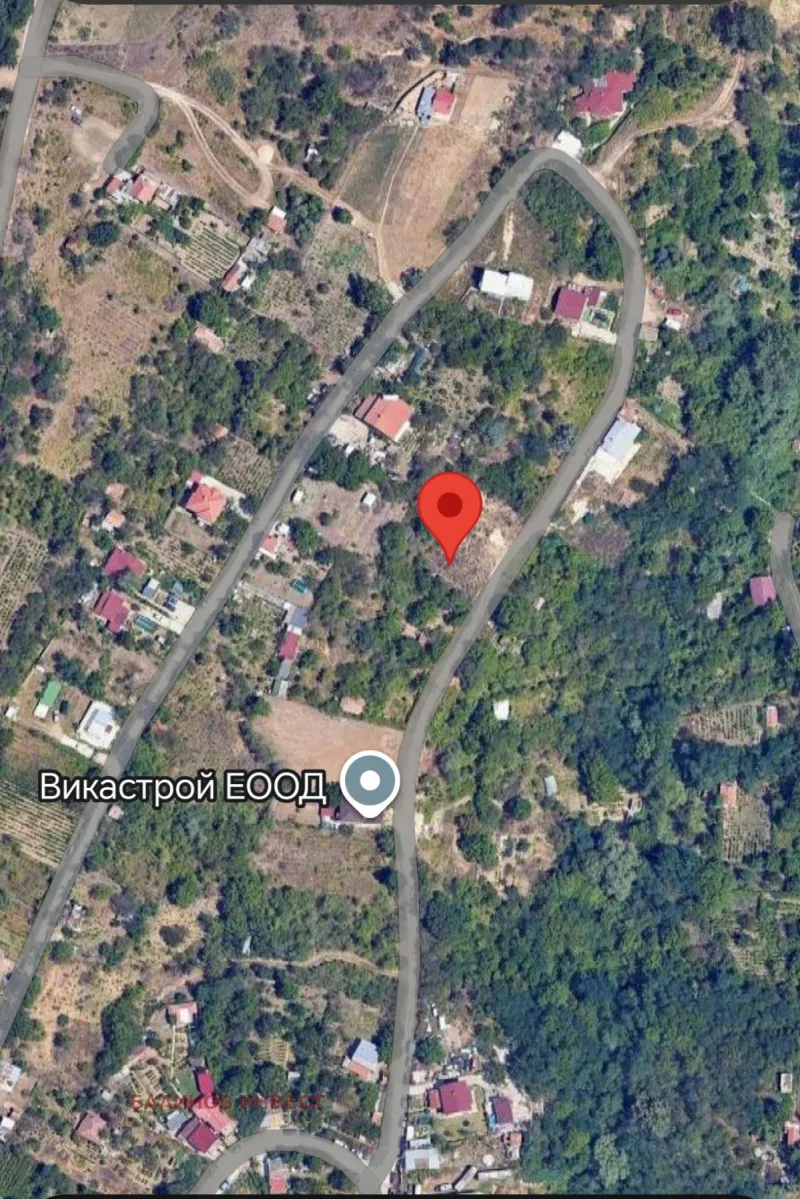This screenshot has height=1199, width=800.
Task: Tap the red dropped location pin
Action: 450,510
